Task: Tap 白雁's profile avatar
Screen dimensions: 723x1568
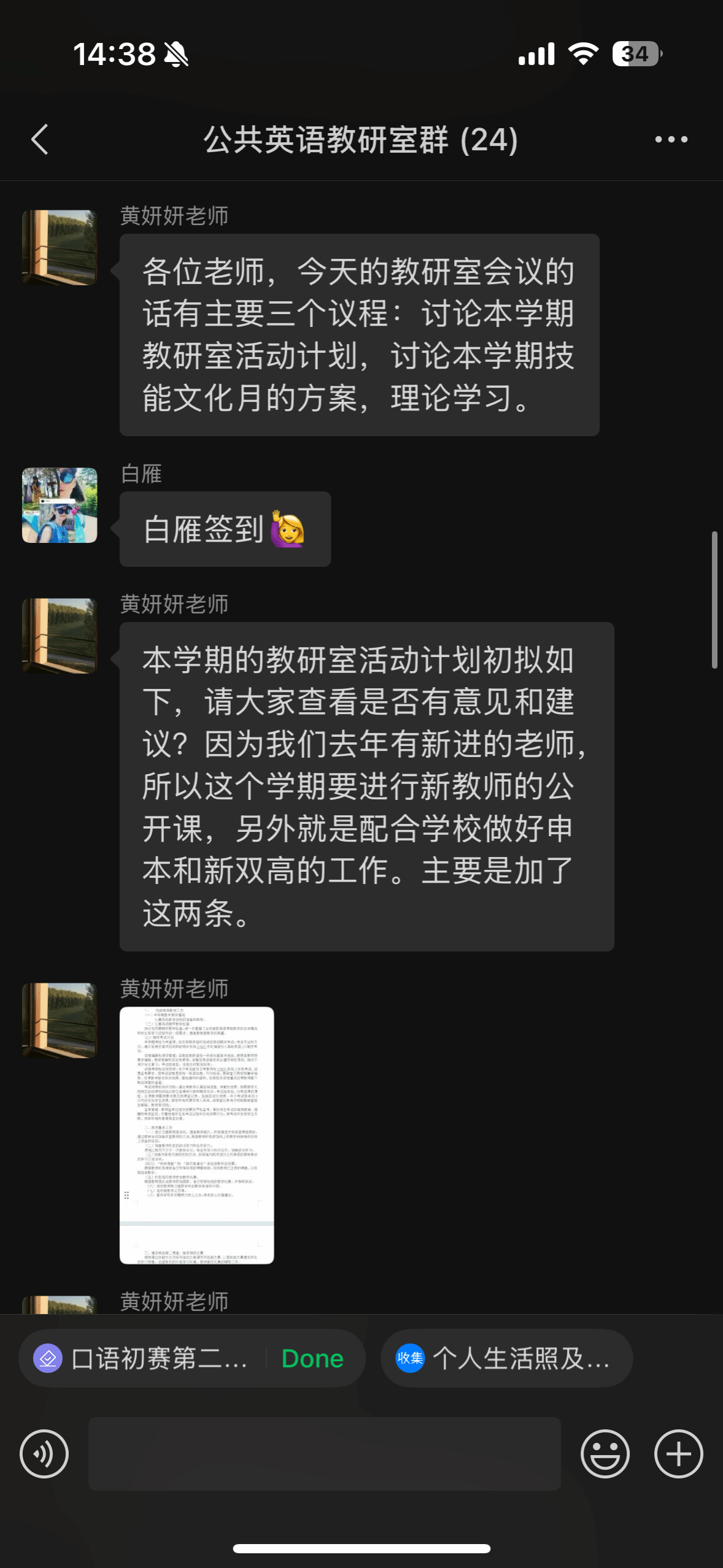Action: click(60, 505)
